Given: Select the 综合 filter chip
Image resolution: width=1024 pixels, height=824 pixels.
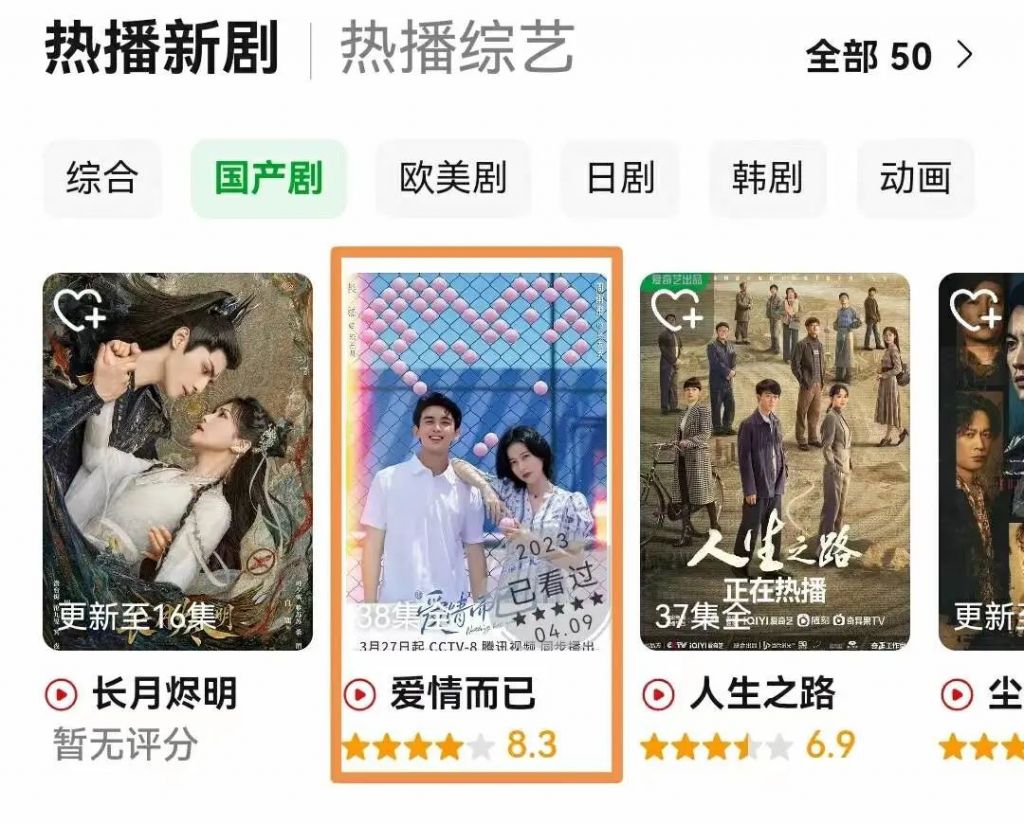Looking at the screenshot, I should pyautogui.click(x=102, y=179).
